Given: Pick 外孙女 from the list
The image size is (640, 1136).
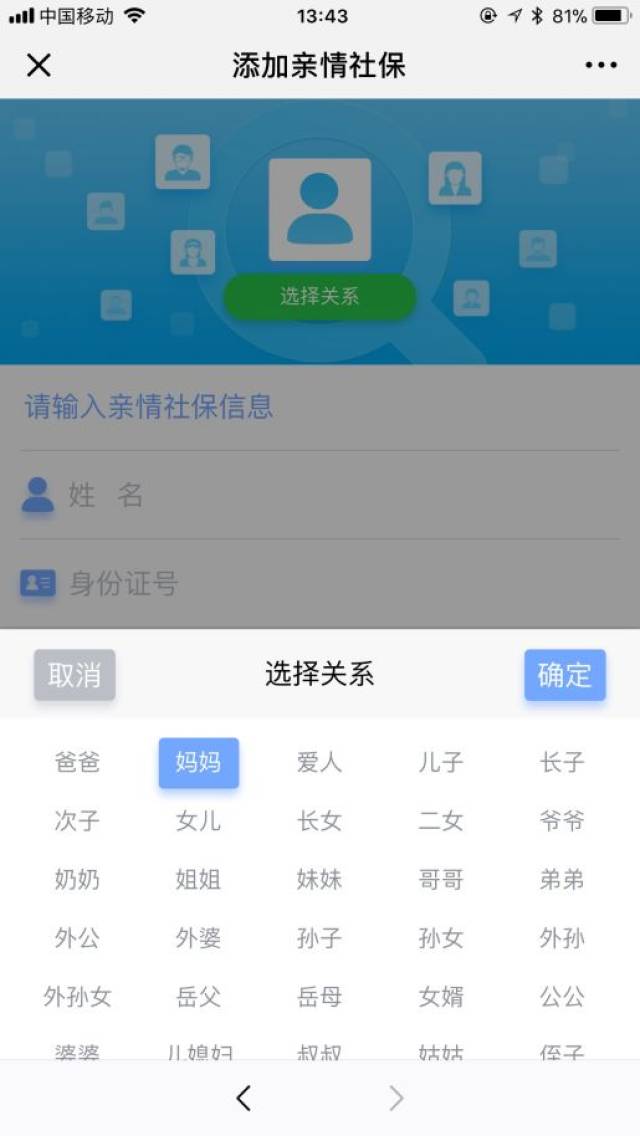Looking at the screenshot, I should 77,997.
